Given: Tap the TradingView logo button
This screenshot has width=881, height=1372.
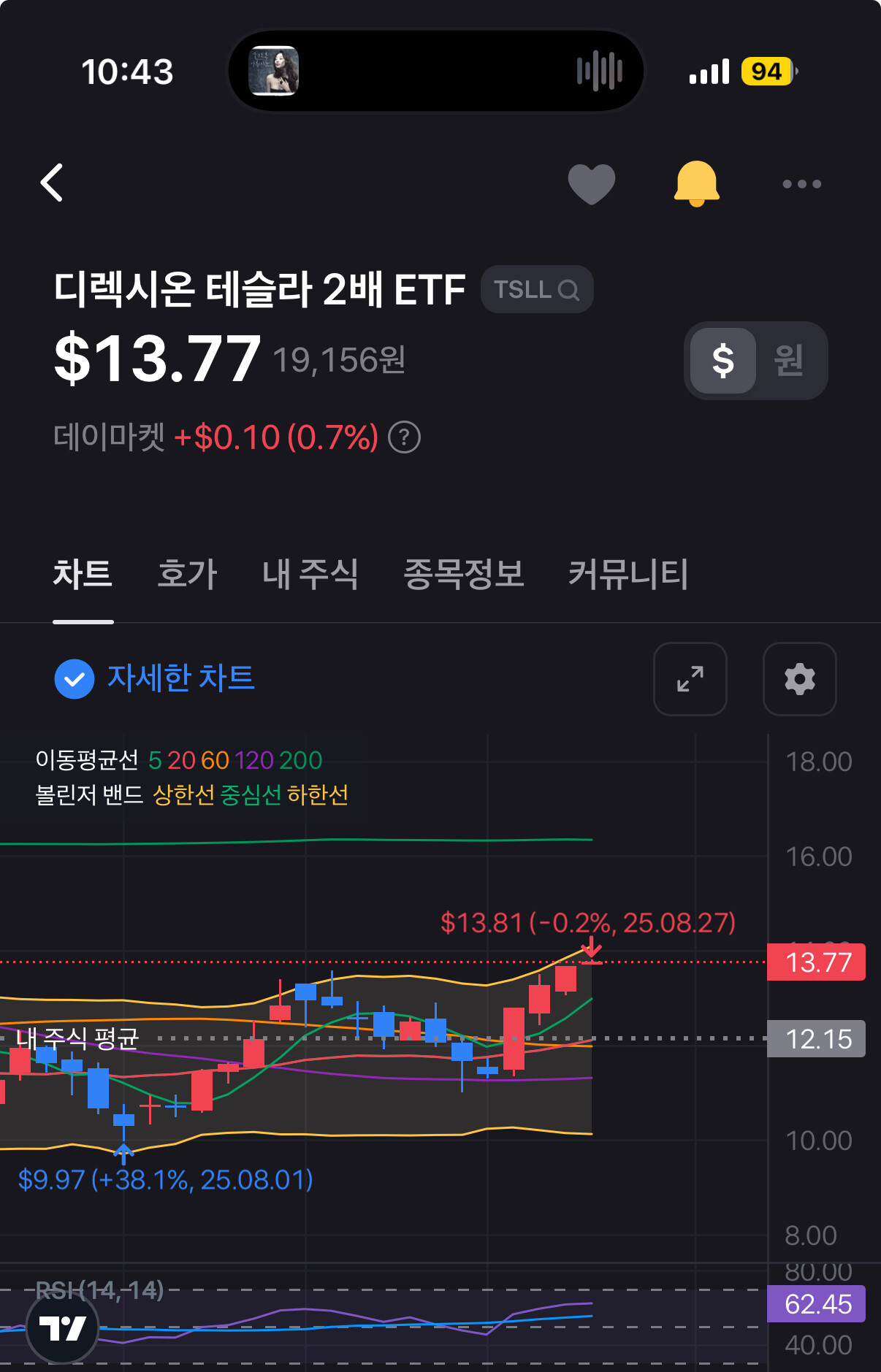Looking at the screenshot, I should coord(62,1327).
